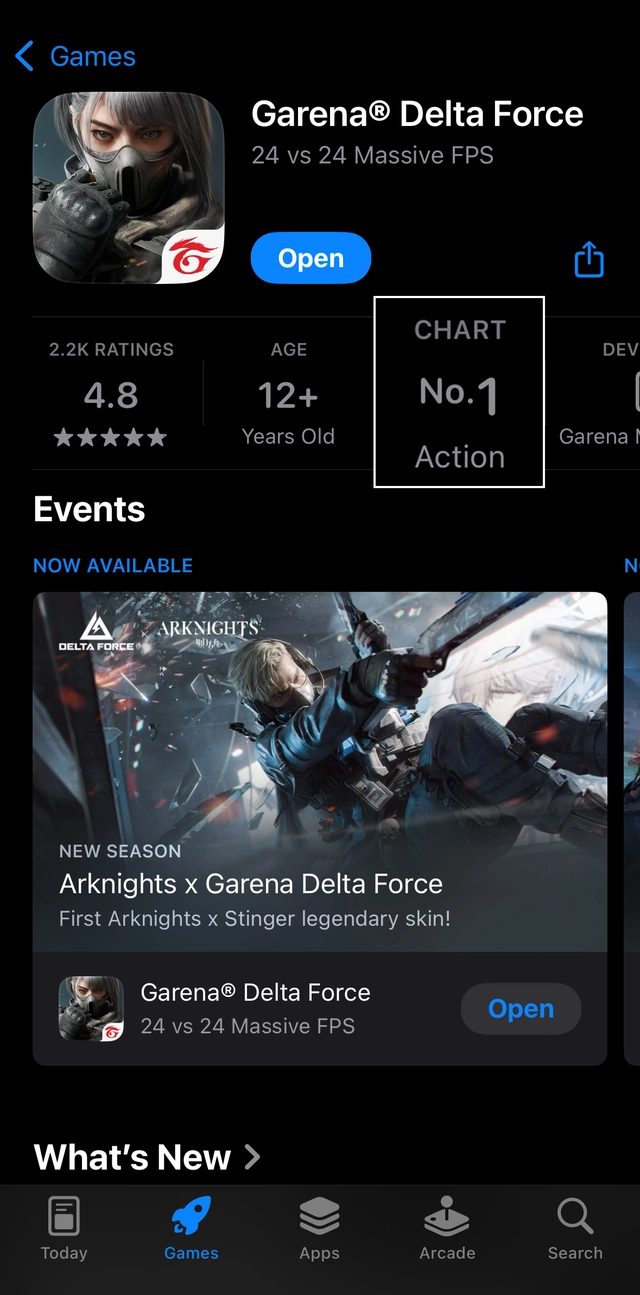Open the No.1 Action chart
This screenshot has height=1295, width=640.
[459, 393]
